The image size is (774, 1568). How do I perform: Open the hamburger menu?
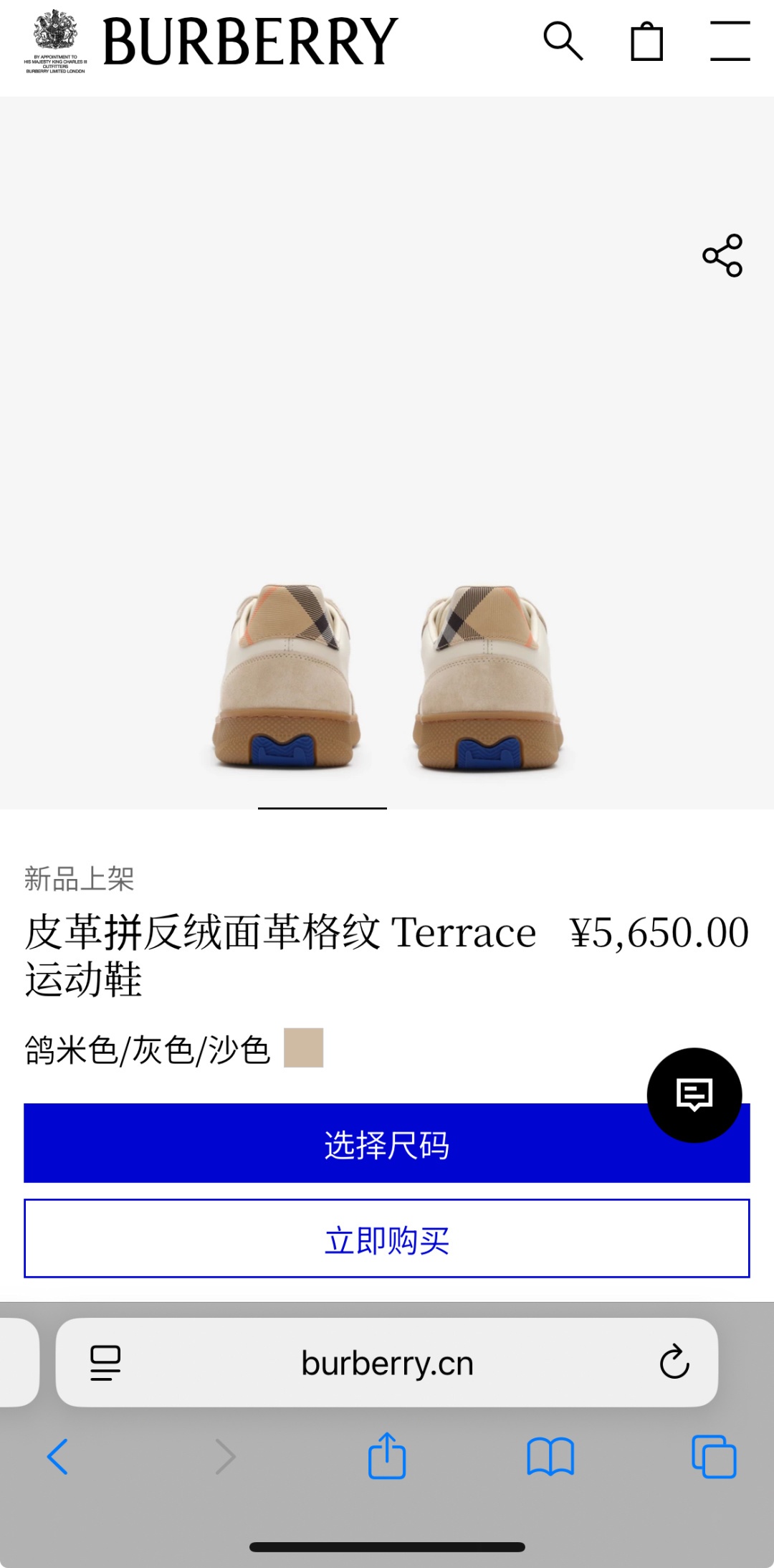pos(730,41)
